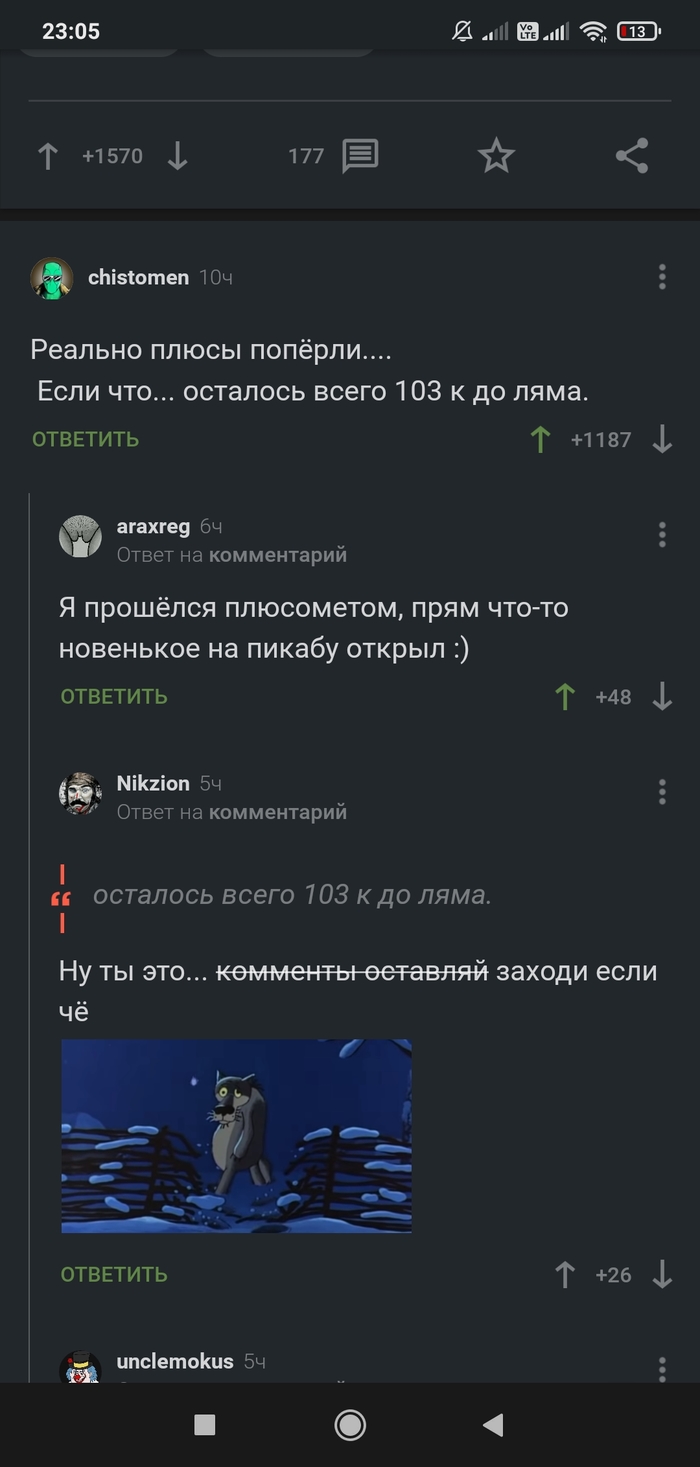The image size is (700, 1467).
Task: Reply to araxreg's comment
Action: coord(114,697)
